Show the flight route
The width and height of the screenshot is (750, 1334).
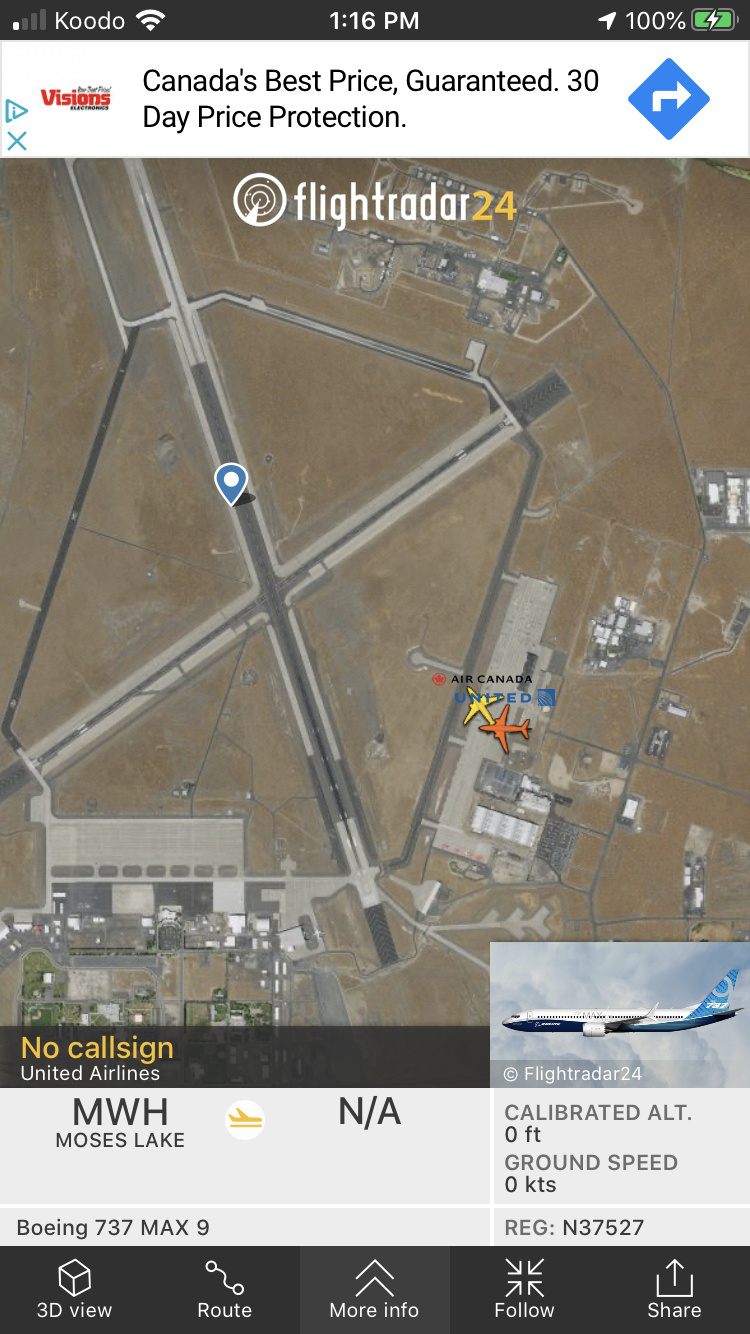[x=225, y=1290]
